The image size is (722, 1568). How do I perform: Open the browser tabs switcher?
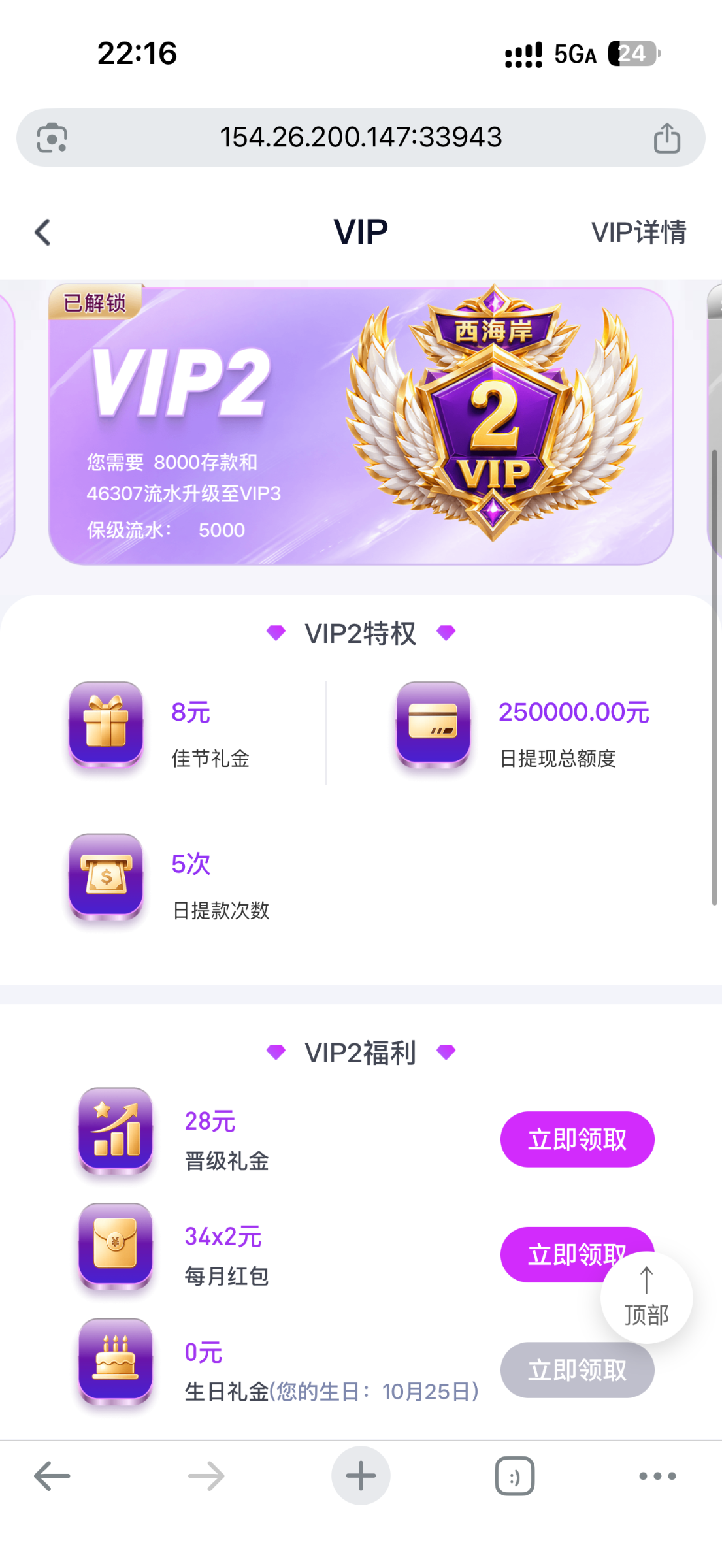[515, 1476]
